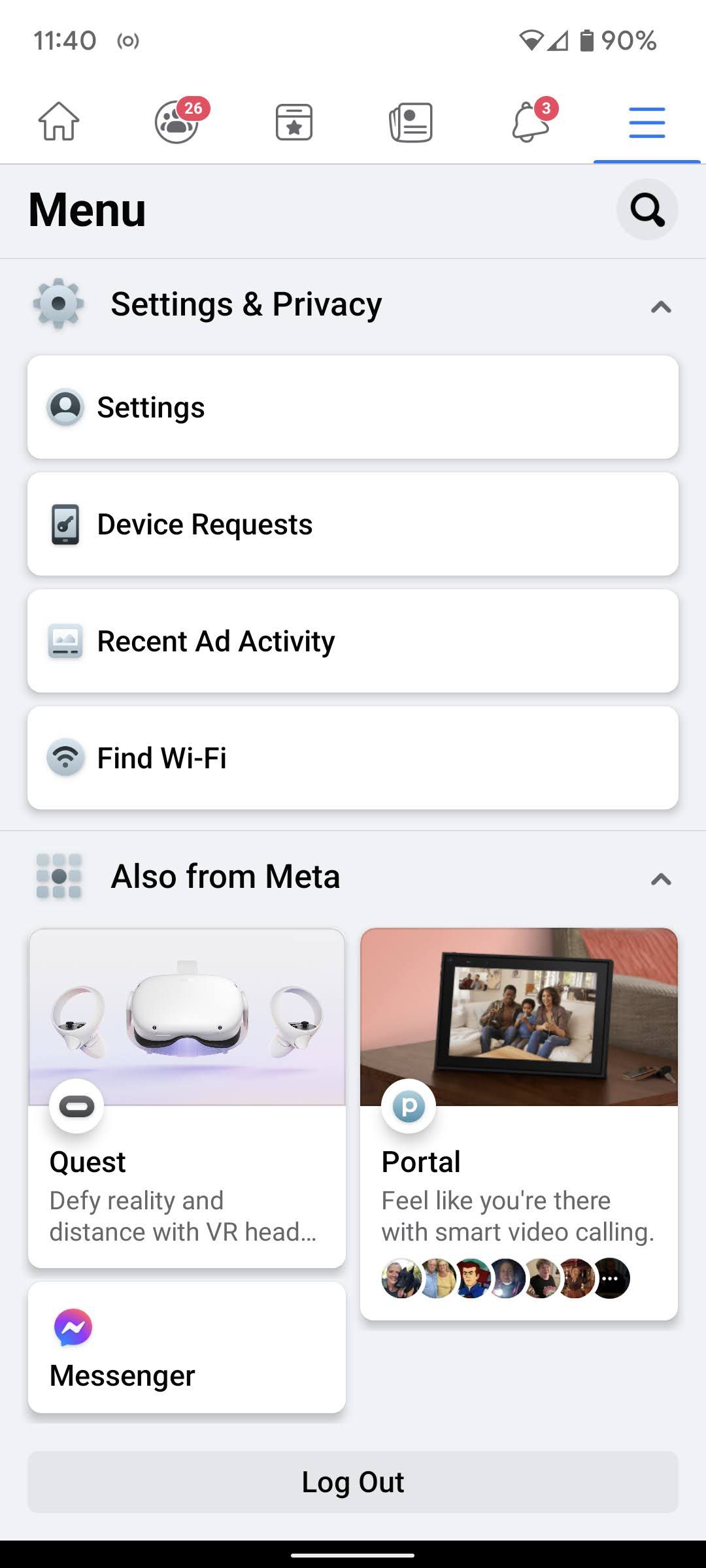Open the Marketplace icon
This screenshot has height=1568, width=706.
click(294, 122)
